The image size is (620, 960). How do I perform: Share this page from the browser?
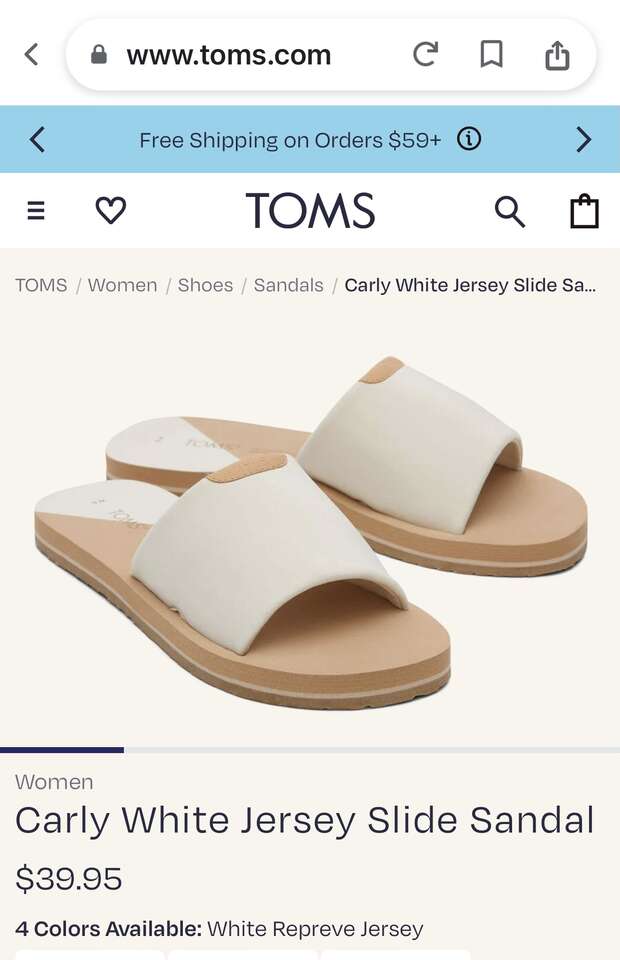(557, 55)
